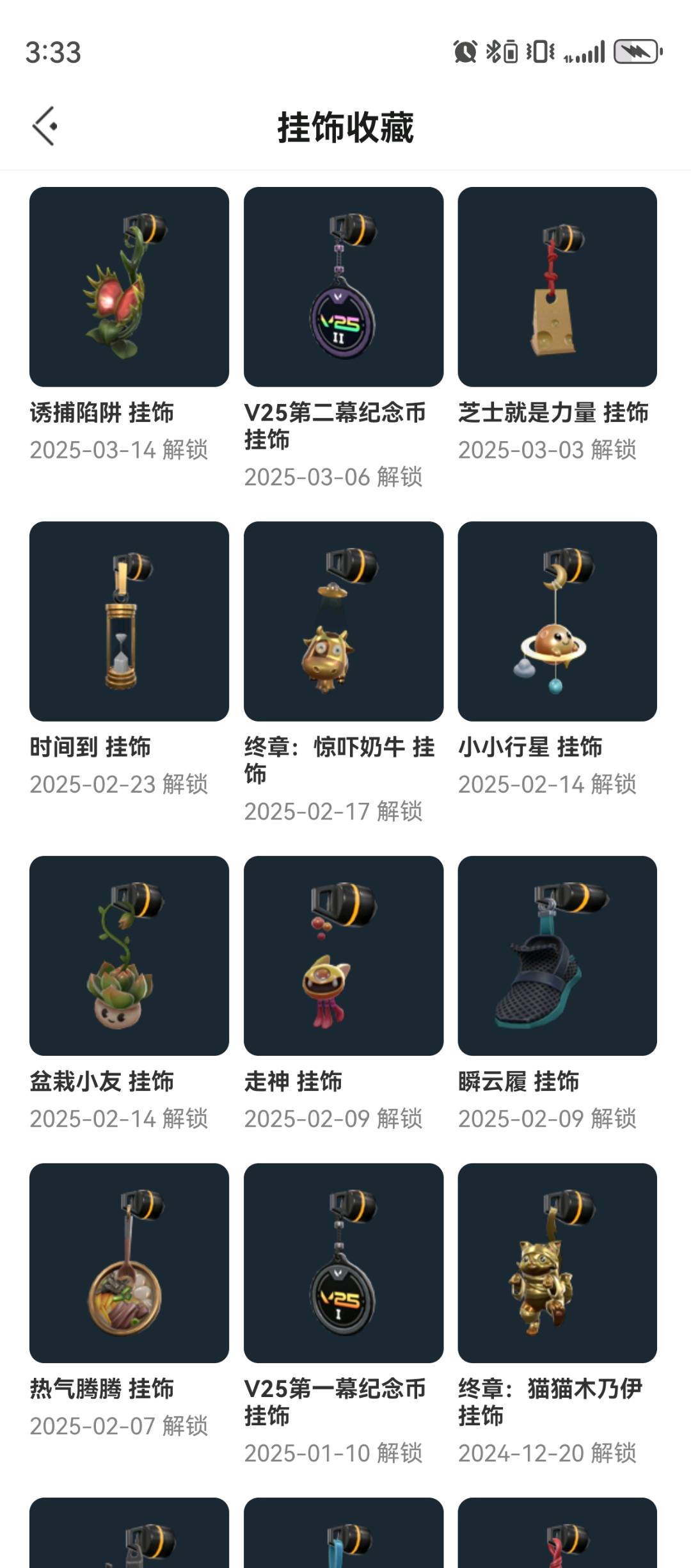
Task: Tap V25第一幕纪念币 挂饰 card
Action: (x=344, y=1263)
